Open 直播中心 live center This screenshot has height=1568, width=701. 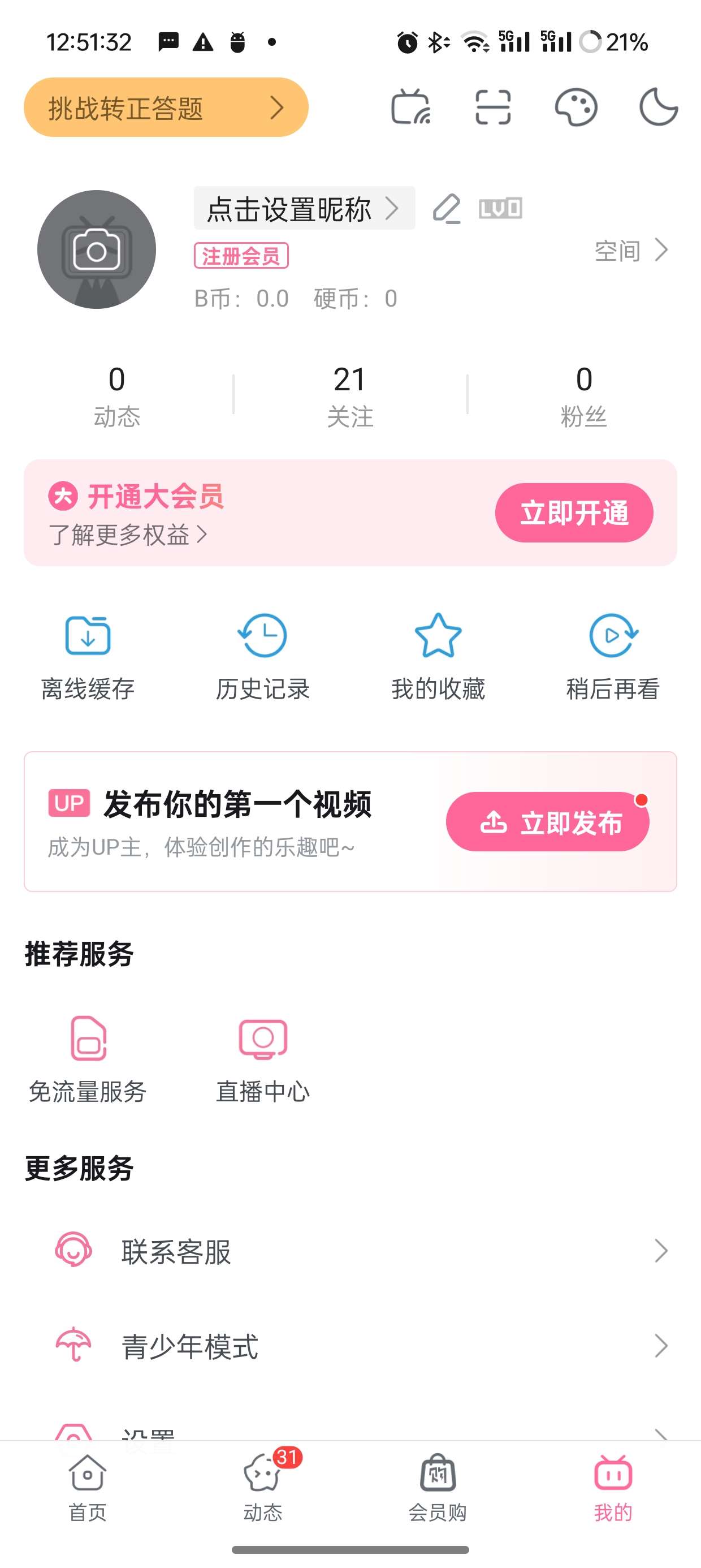[262, 1059]
